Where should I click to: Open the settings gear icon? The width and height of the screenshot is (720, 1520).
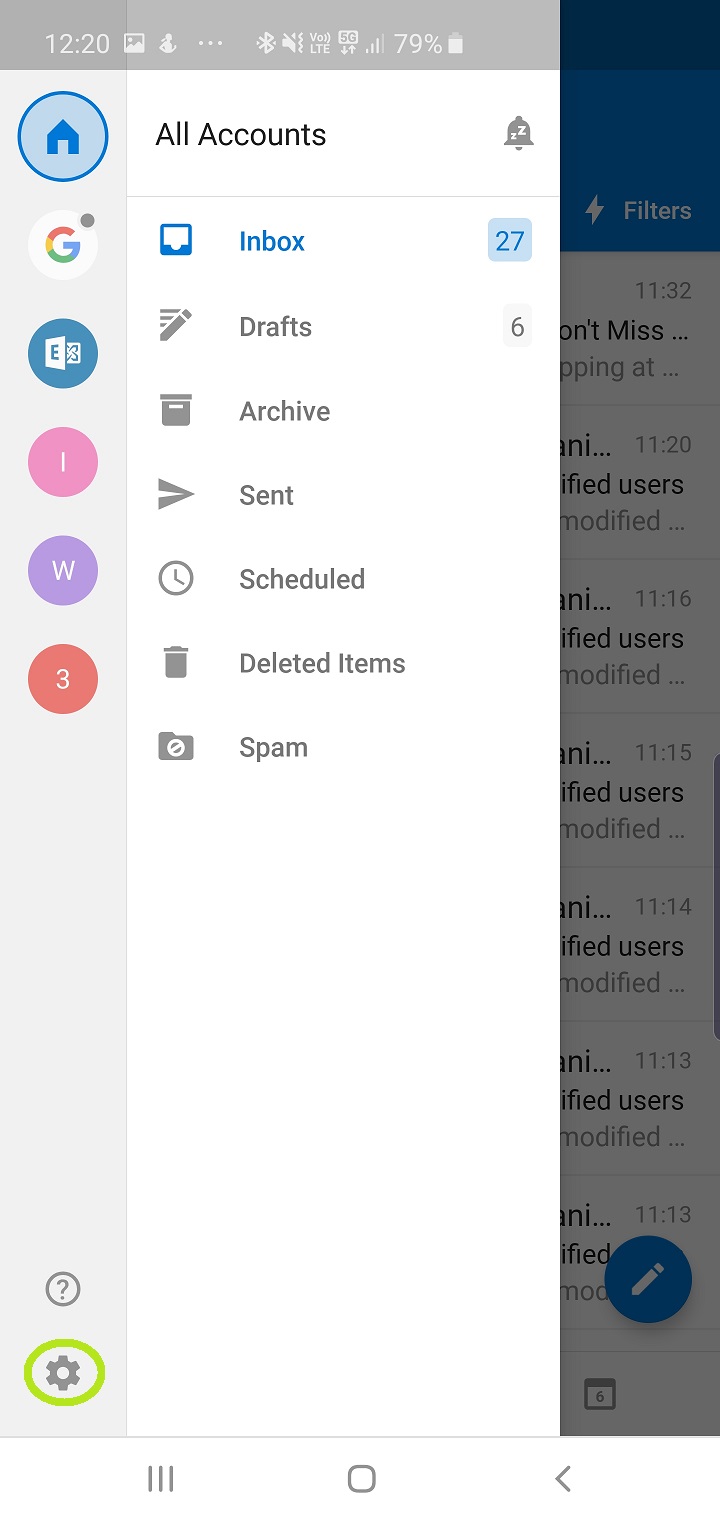[x=63, y=1374]
